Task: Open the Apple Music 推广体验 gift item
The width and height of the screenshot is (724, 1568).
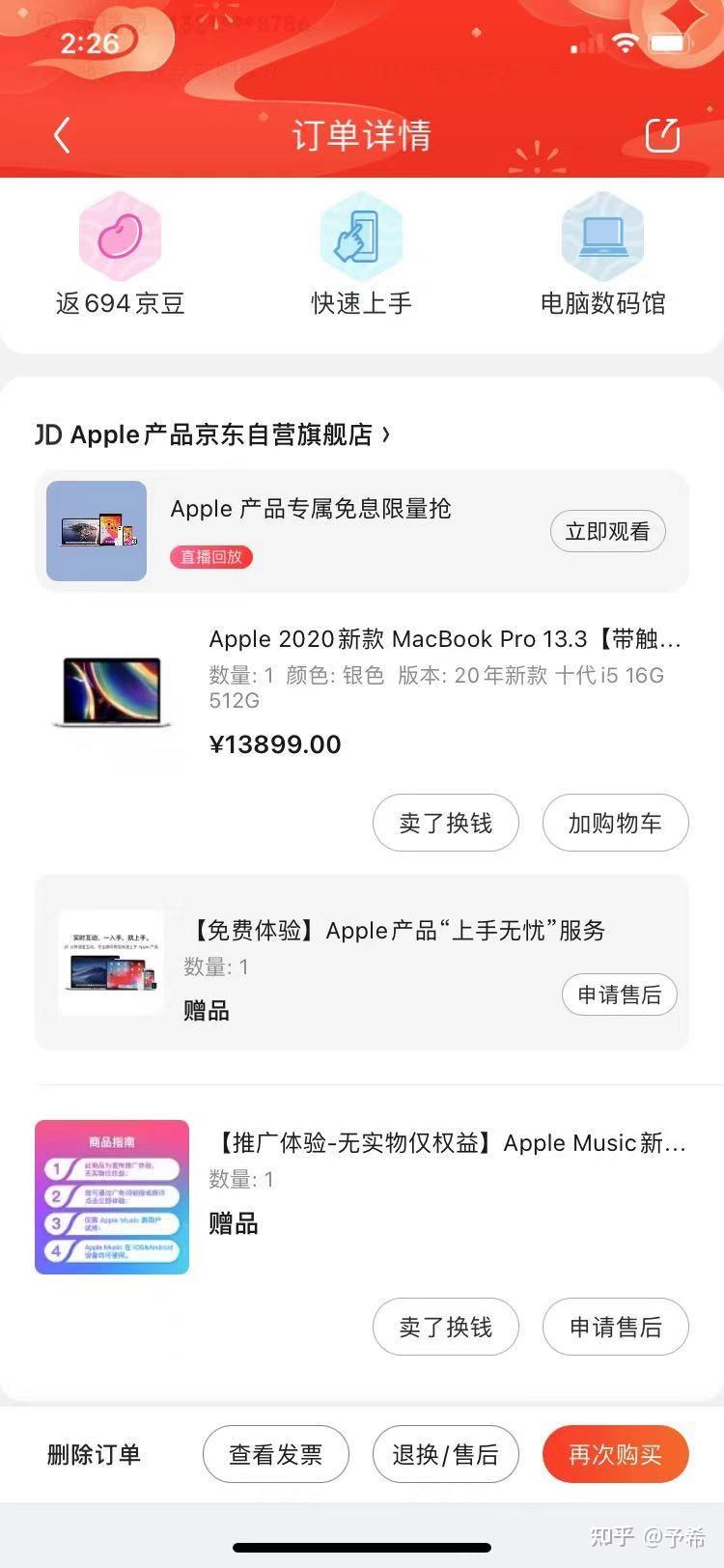Action: pyautogui.click(x=449, y=1143)
